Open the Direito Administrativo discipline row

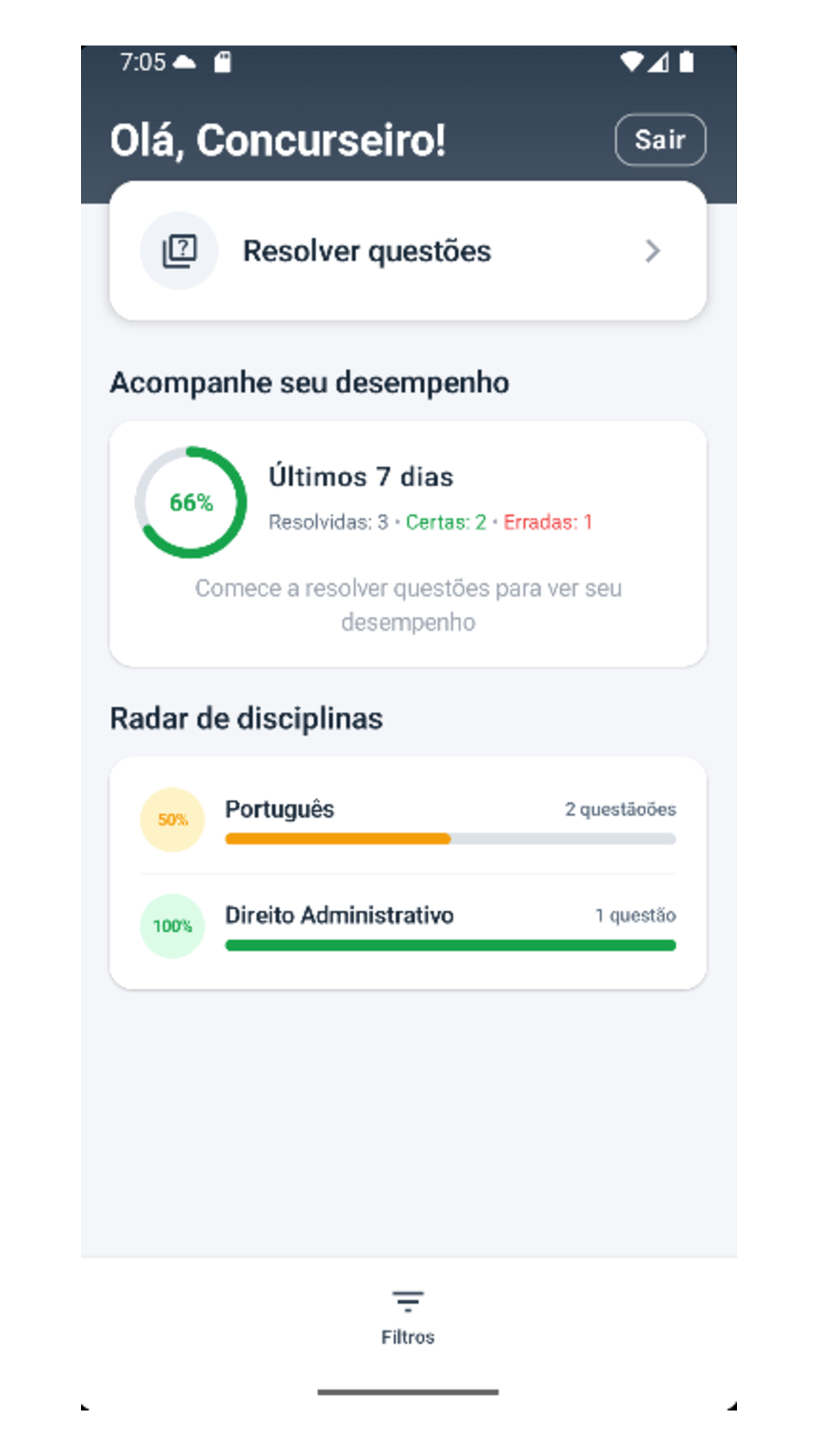408,926
